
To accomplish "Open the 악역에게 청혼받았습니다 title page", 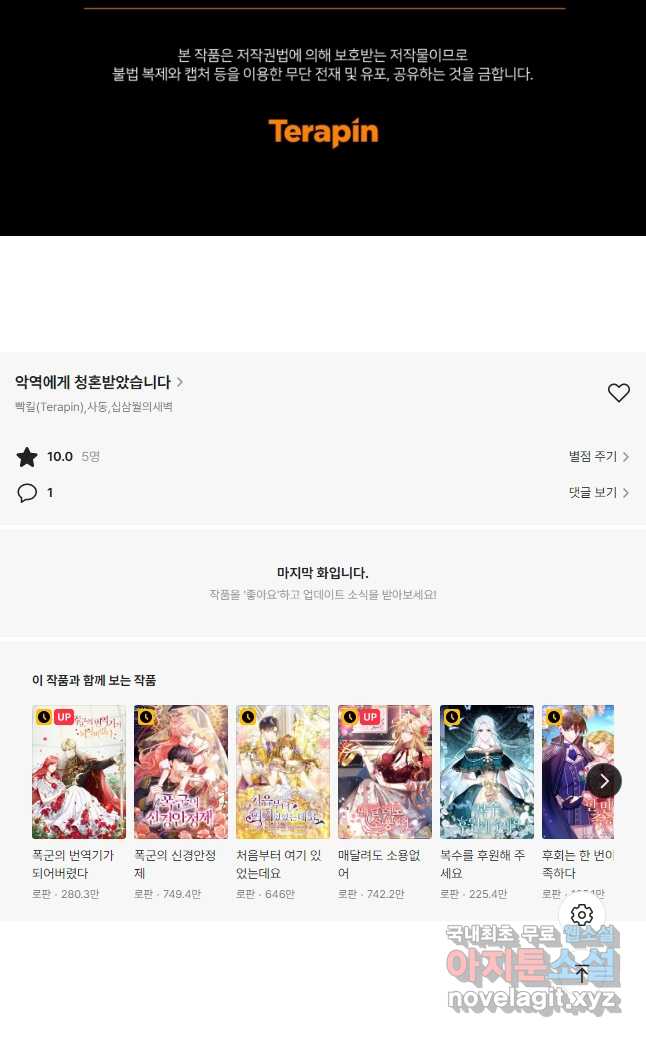I will pyautogui.click(x=98, y=382).
